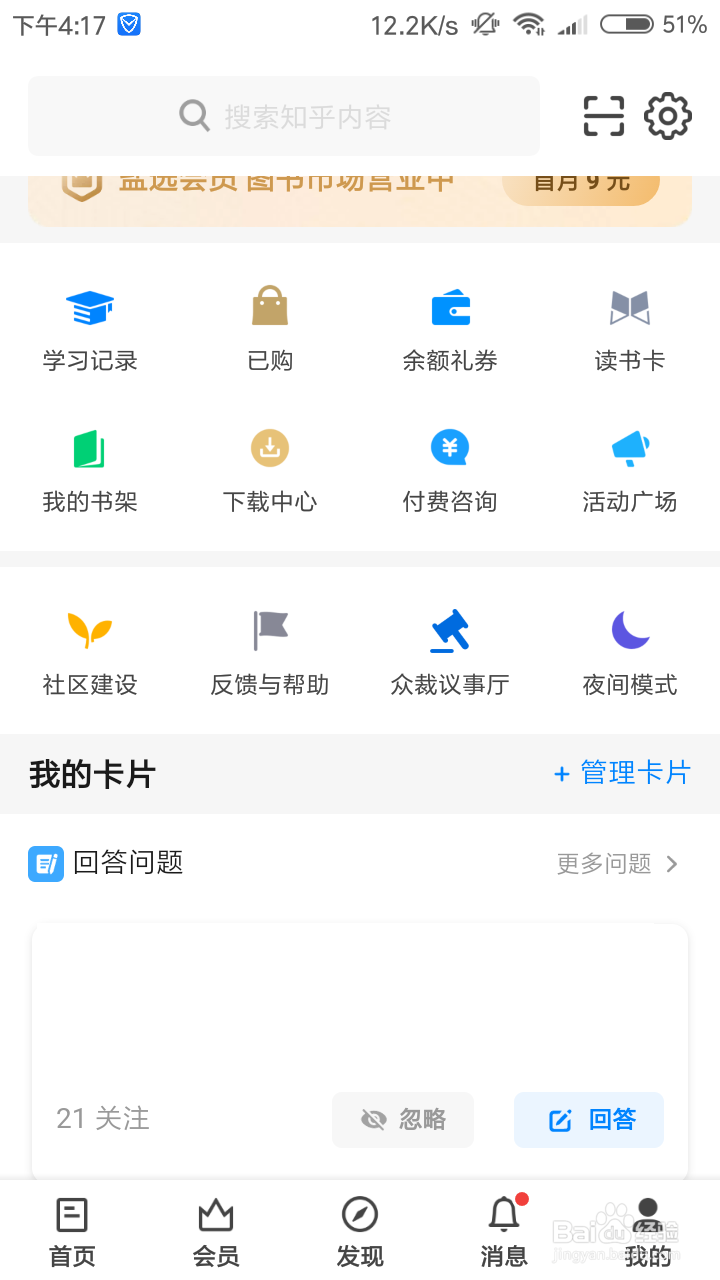
Task: Open 付费咨询
Action: [450, 470]
